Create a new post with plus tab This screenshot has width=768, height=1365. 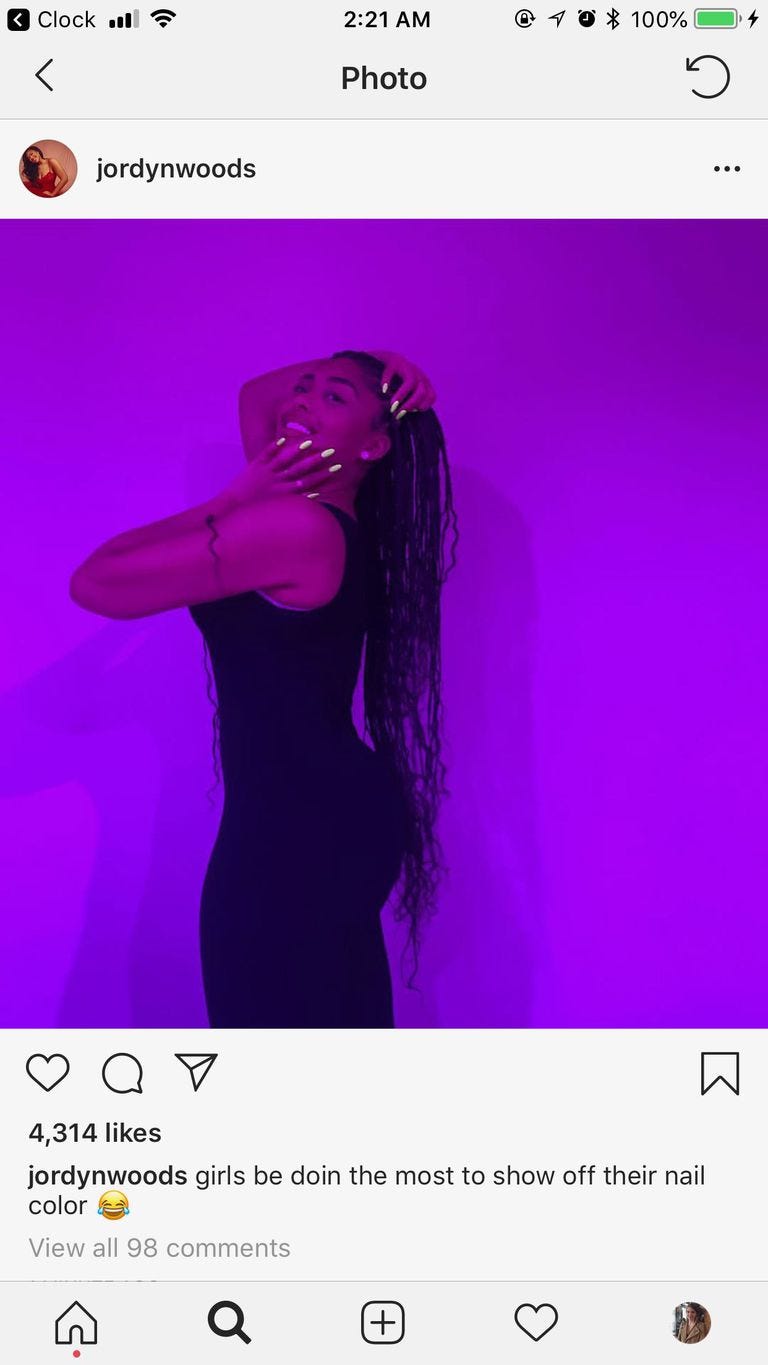click(383, 1323)
